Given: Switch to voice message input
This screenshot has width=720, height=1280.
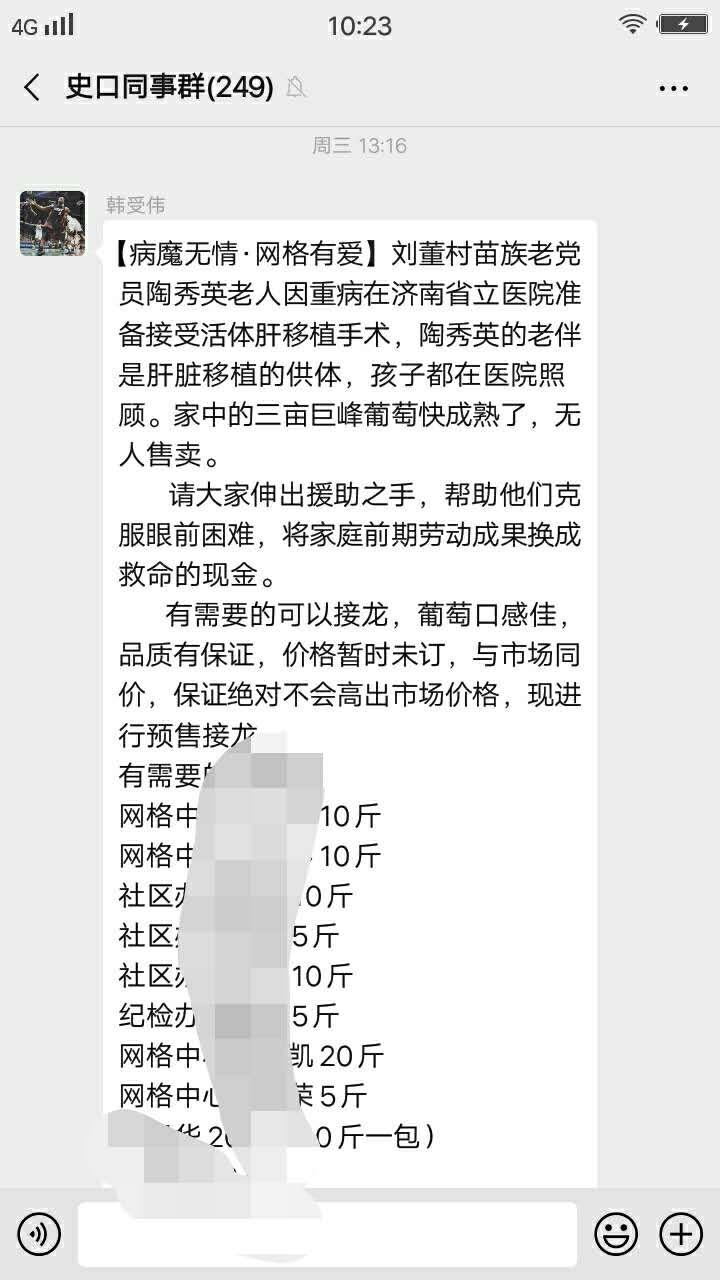Looking at the screenshot, I should click(39, 1234).
